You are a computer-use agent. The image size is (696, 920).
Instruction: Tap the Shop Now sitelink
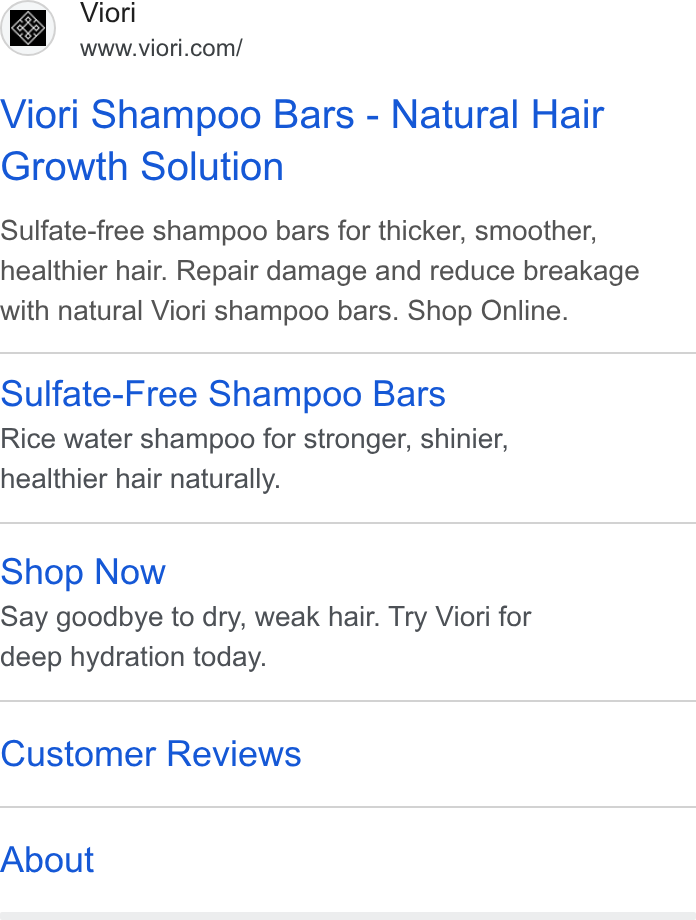tap(83, 571)
